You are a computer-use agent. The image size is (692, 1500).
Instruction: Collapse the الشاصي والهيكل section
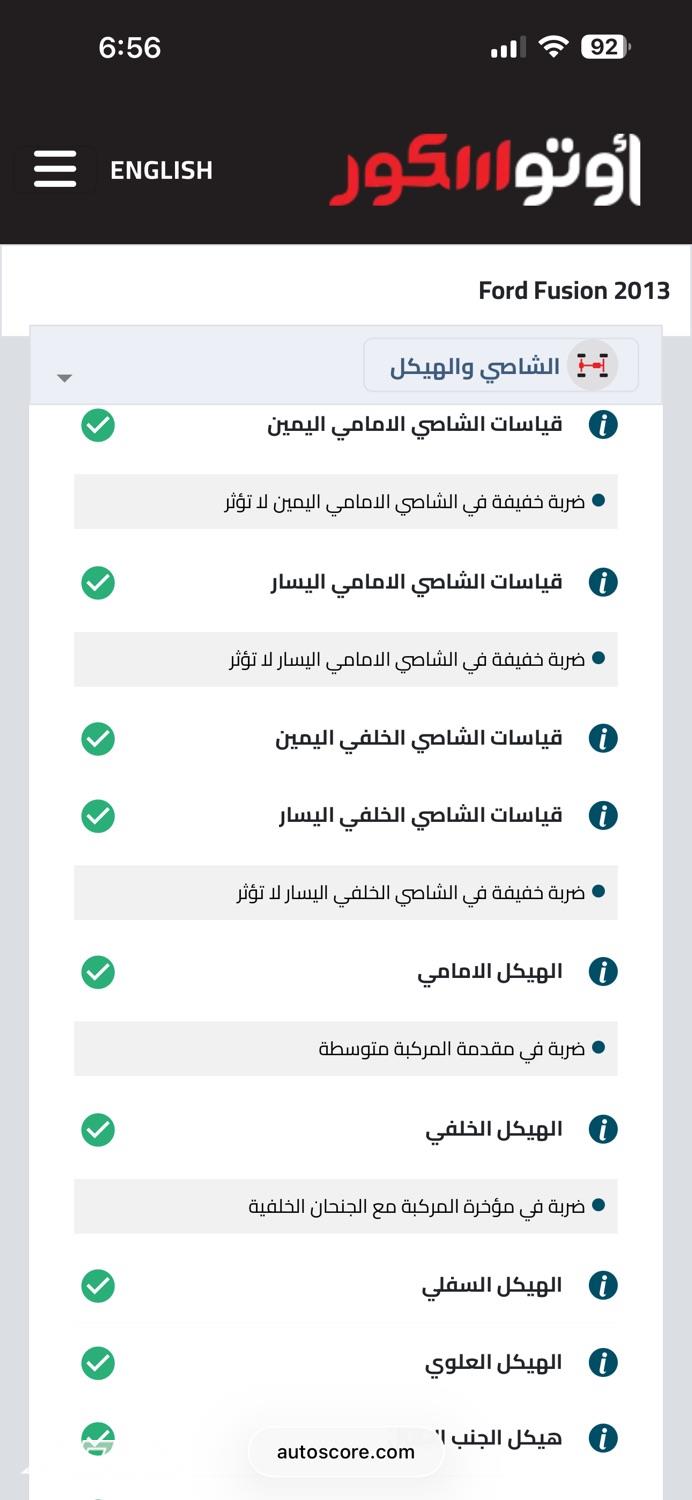[65, 378]
